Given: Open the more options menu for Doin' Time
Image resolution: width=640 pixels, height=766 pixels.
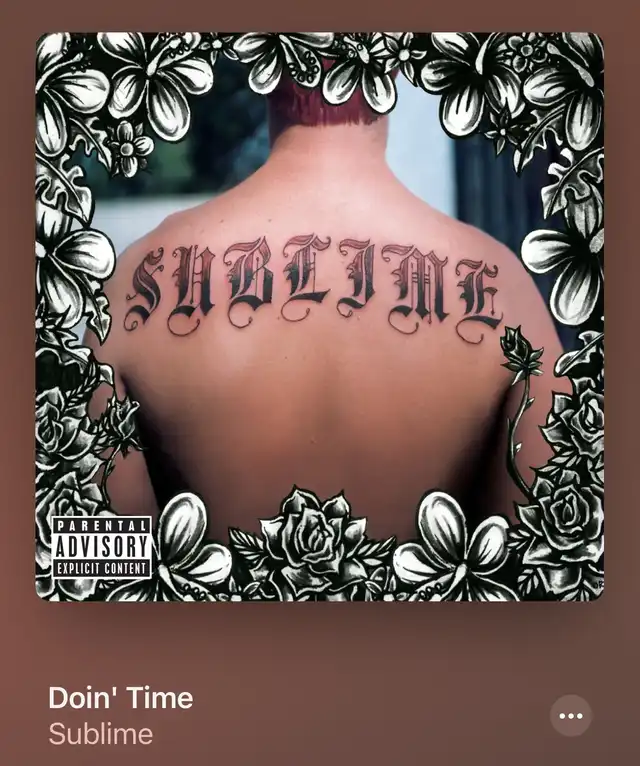Looking at the screenshot, I should click(571, 716).
